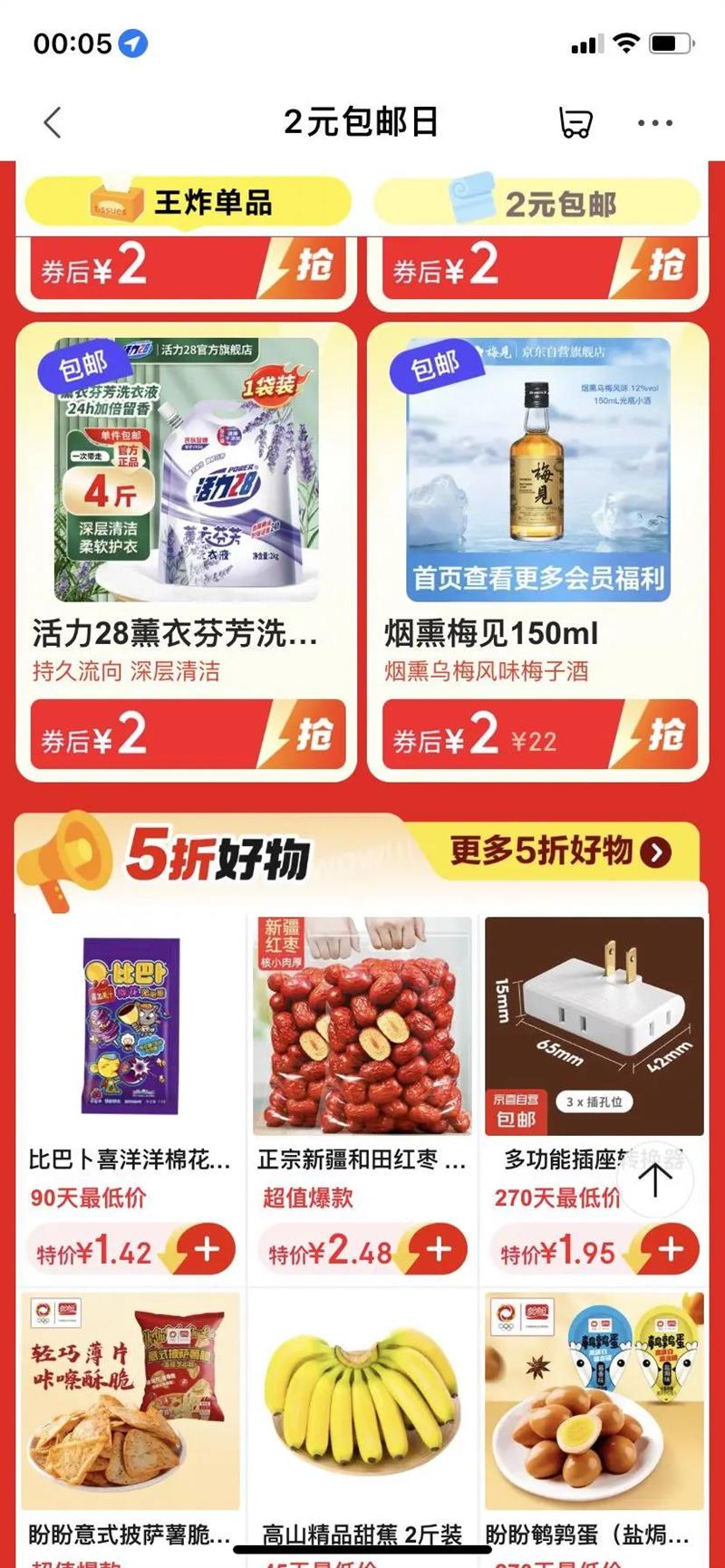Open the three-dot overflow menu
The width and height of the screenshot is (725, 1568).
[654, 122]
